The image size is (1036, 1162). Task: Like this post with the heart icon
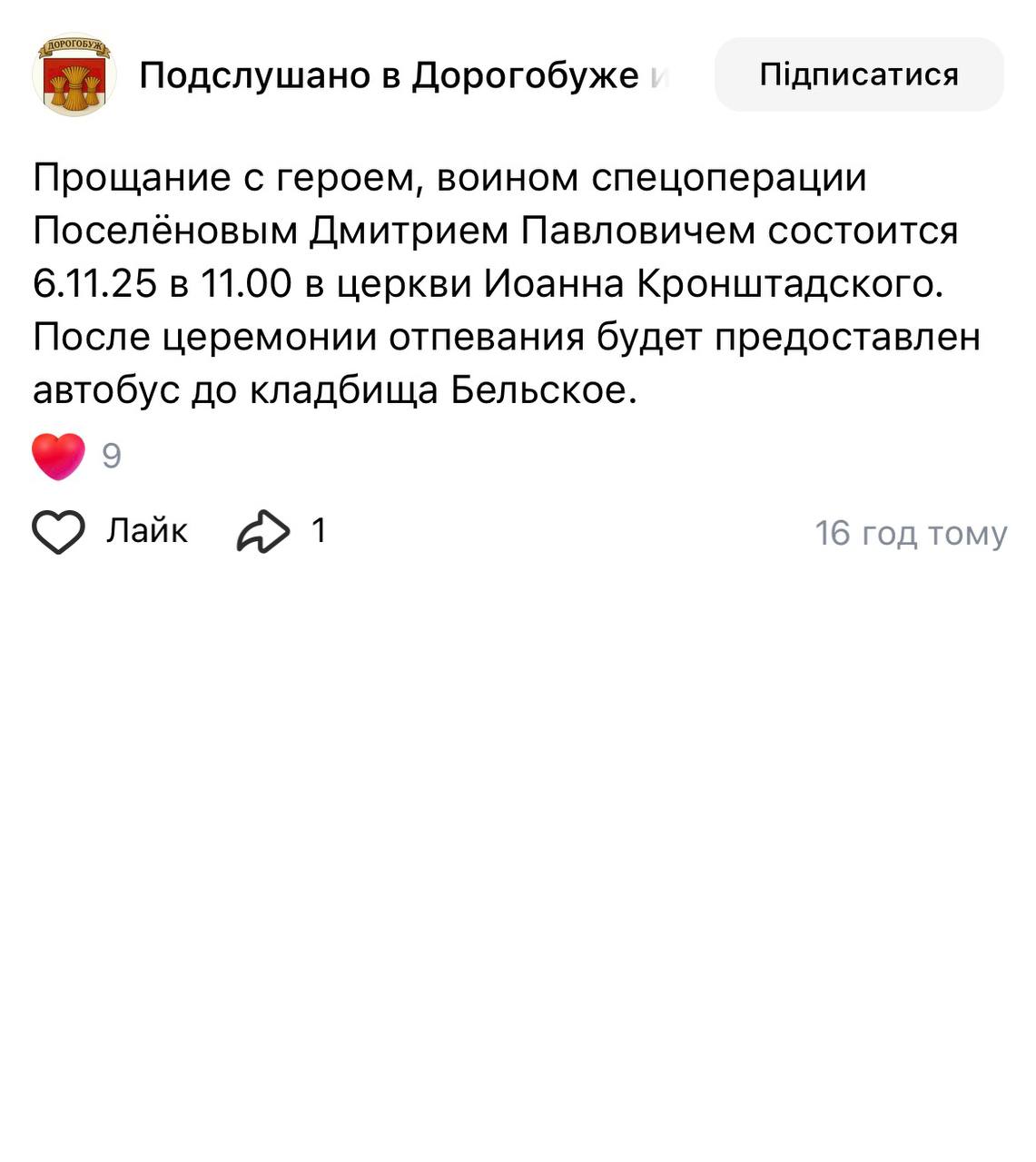pyautogui.click(x=59, y=531)
